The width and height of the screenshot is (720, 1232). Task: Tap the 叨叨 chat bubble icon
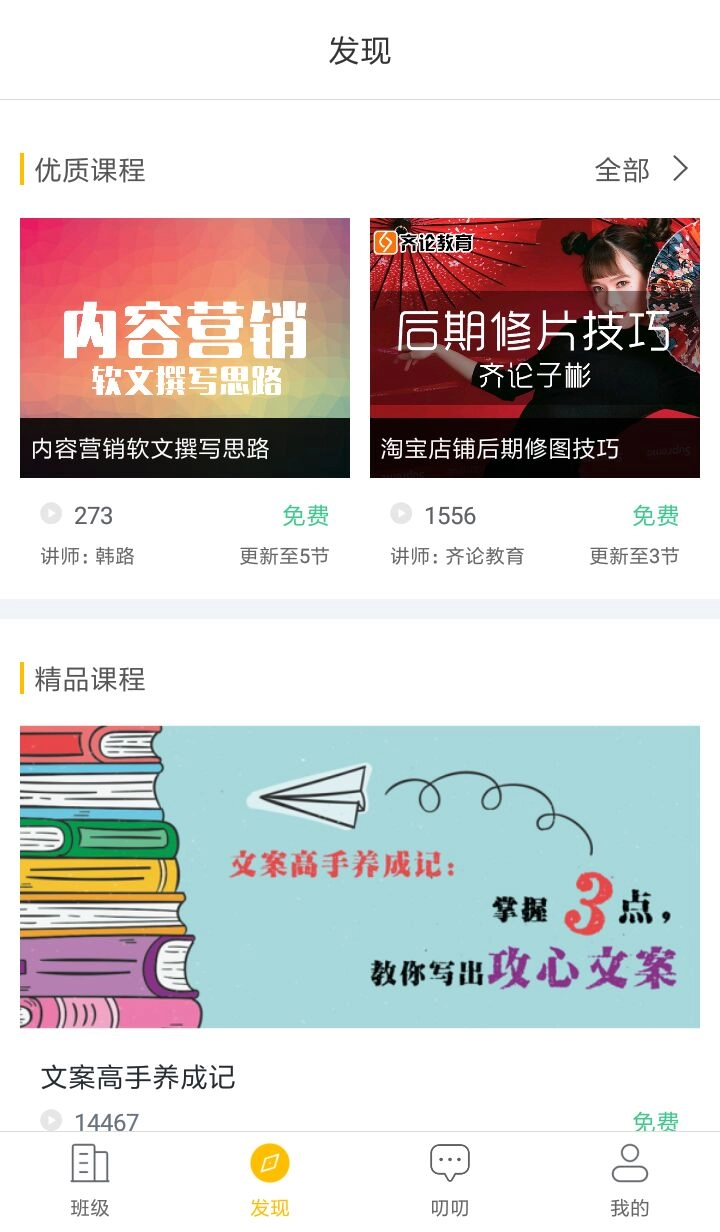click(x=450, y=1161)
